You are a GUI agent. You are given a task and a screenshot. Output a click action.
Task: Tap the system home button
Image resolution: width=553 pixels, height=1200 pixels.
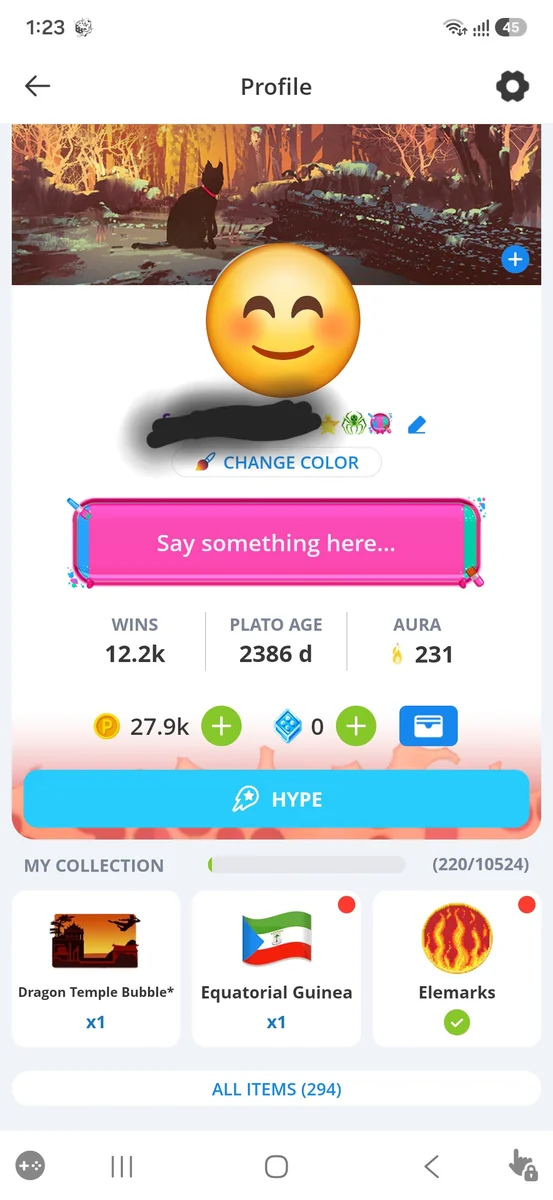coord(276,1166)
